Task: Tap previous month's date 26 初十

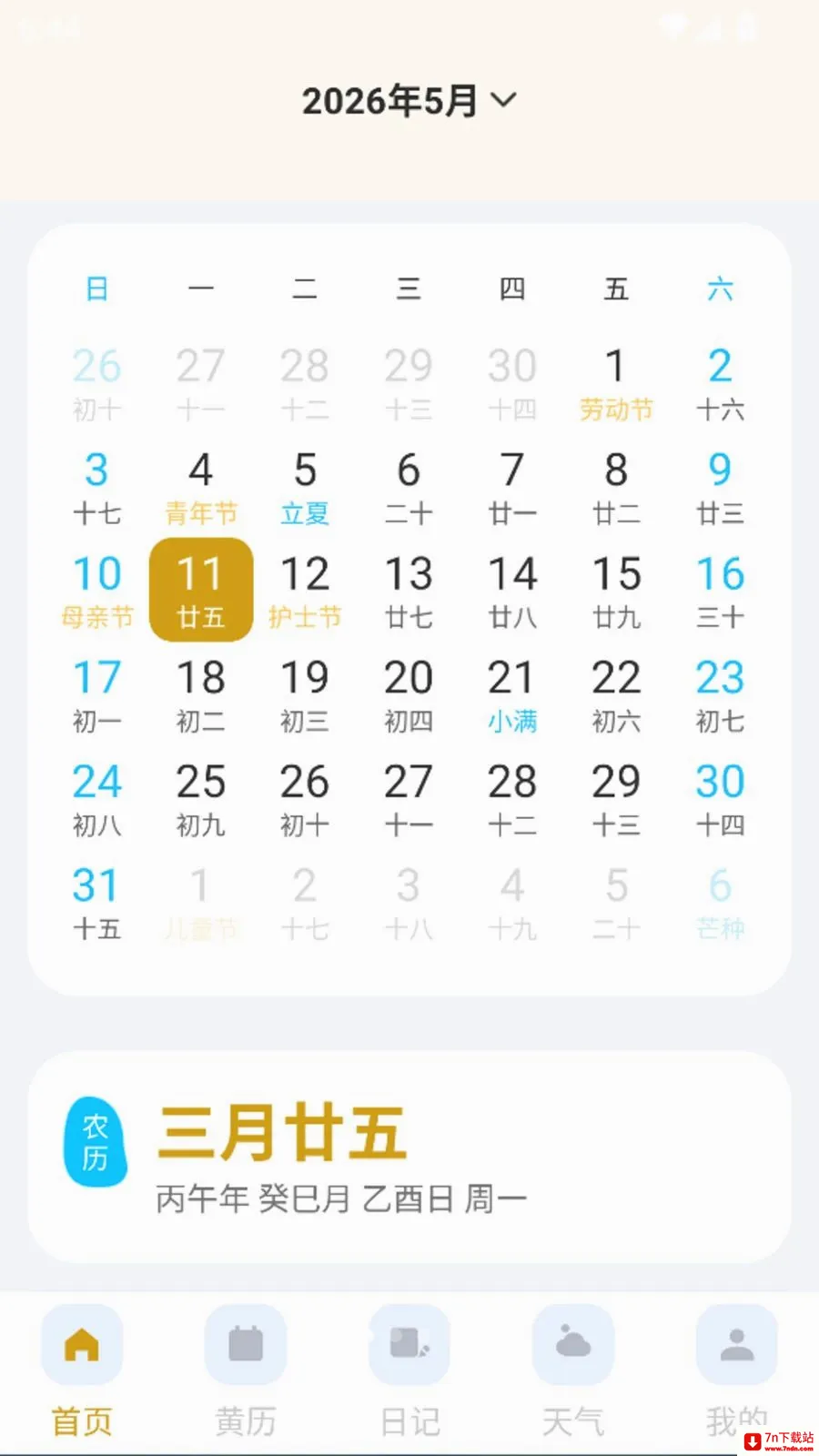Action: pos(97,383)
